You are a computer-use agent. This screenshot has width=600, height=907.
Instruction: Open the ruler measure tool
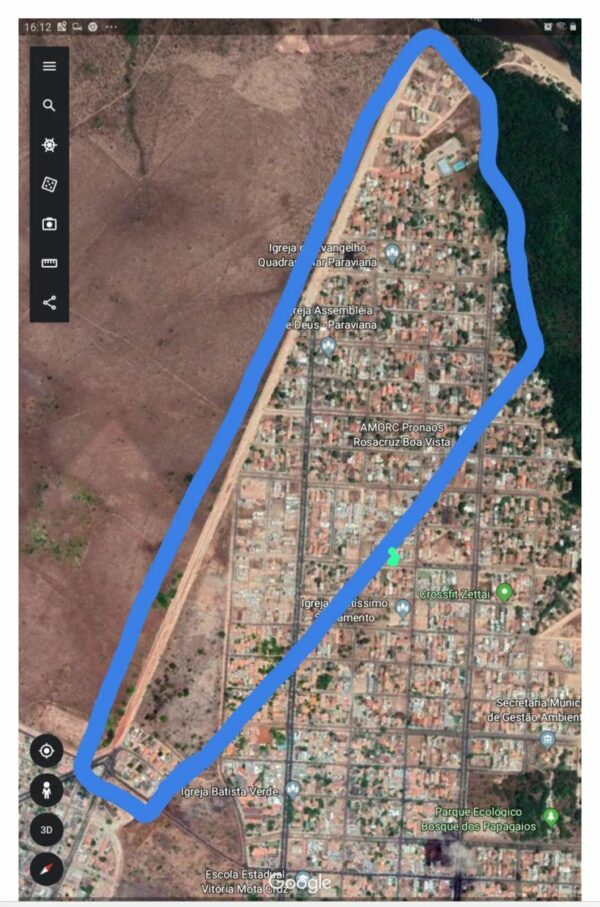click(49, 263)
